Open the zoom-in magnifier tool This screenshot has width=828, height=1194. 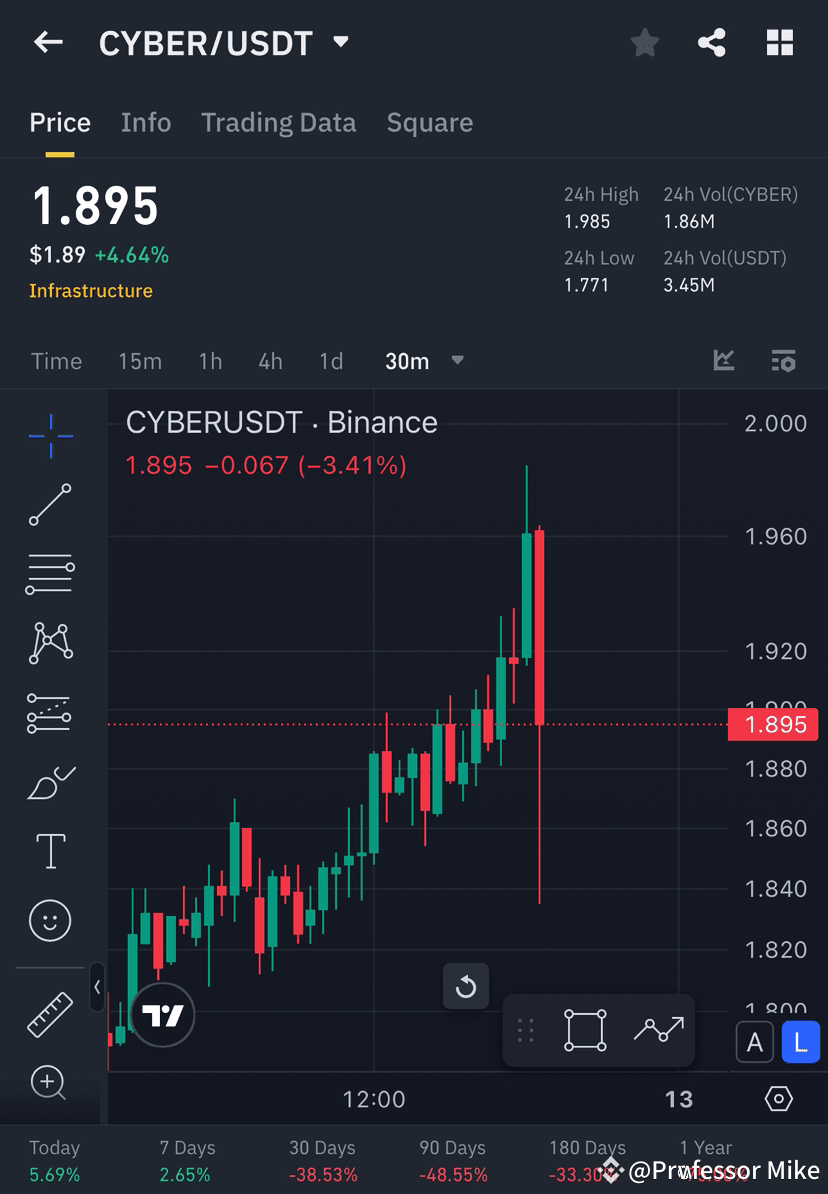coord(49,1083)
